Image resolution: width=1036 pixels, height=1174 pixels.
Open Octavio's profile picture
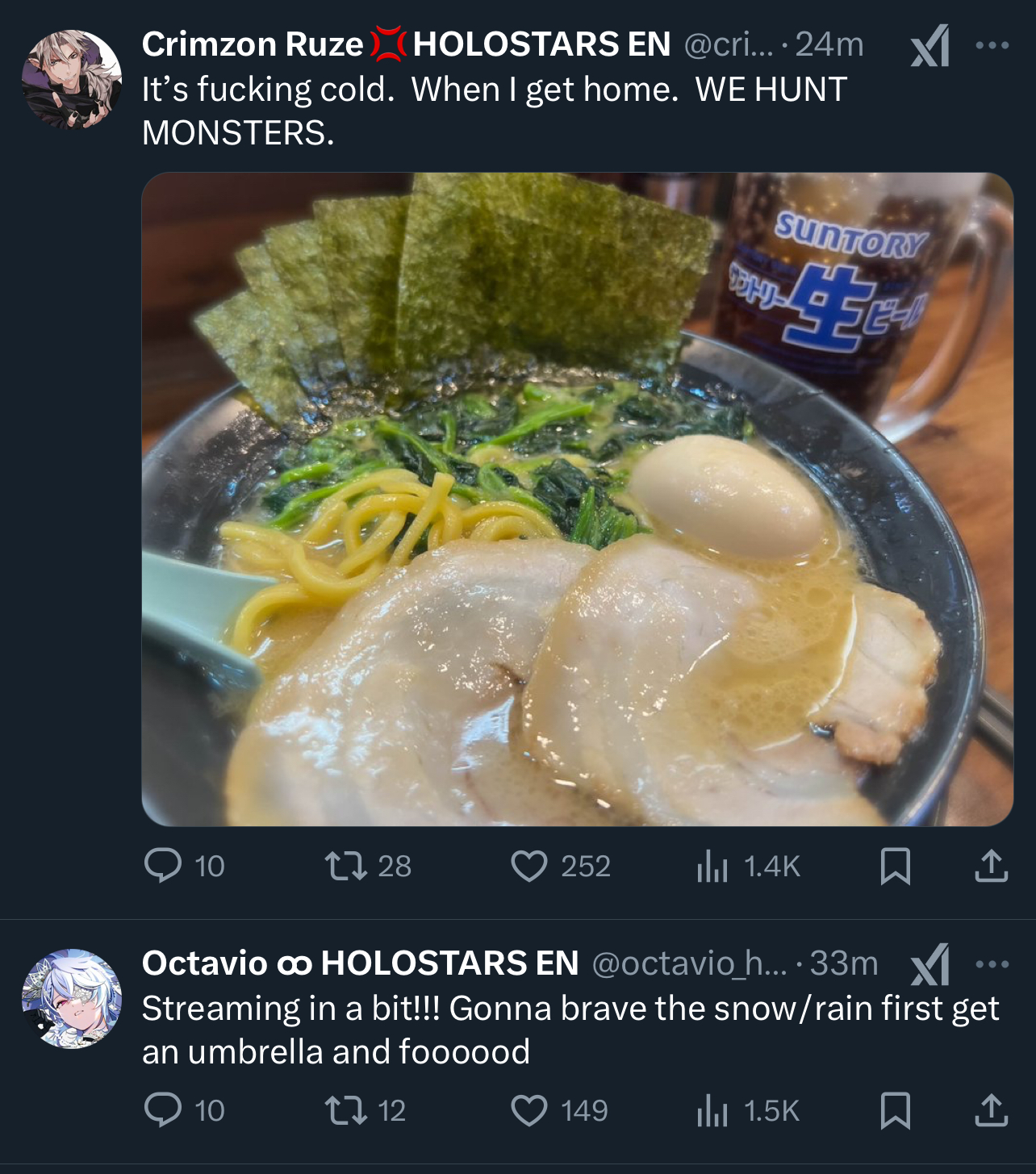point(72,998)
